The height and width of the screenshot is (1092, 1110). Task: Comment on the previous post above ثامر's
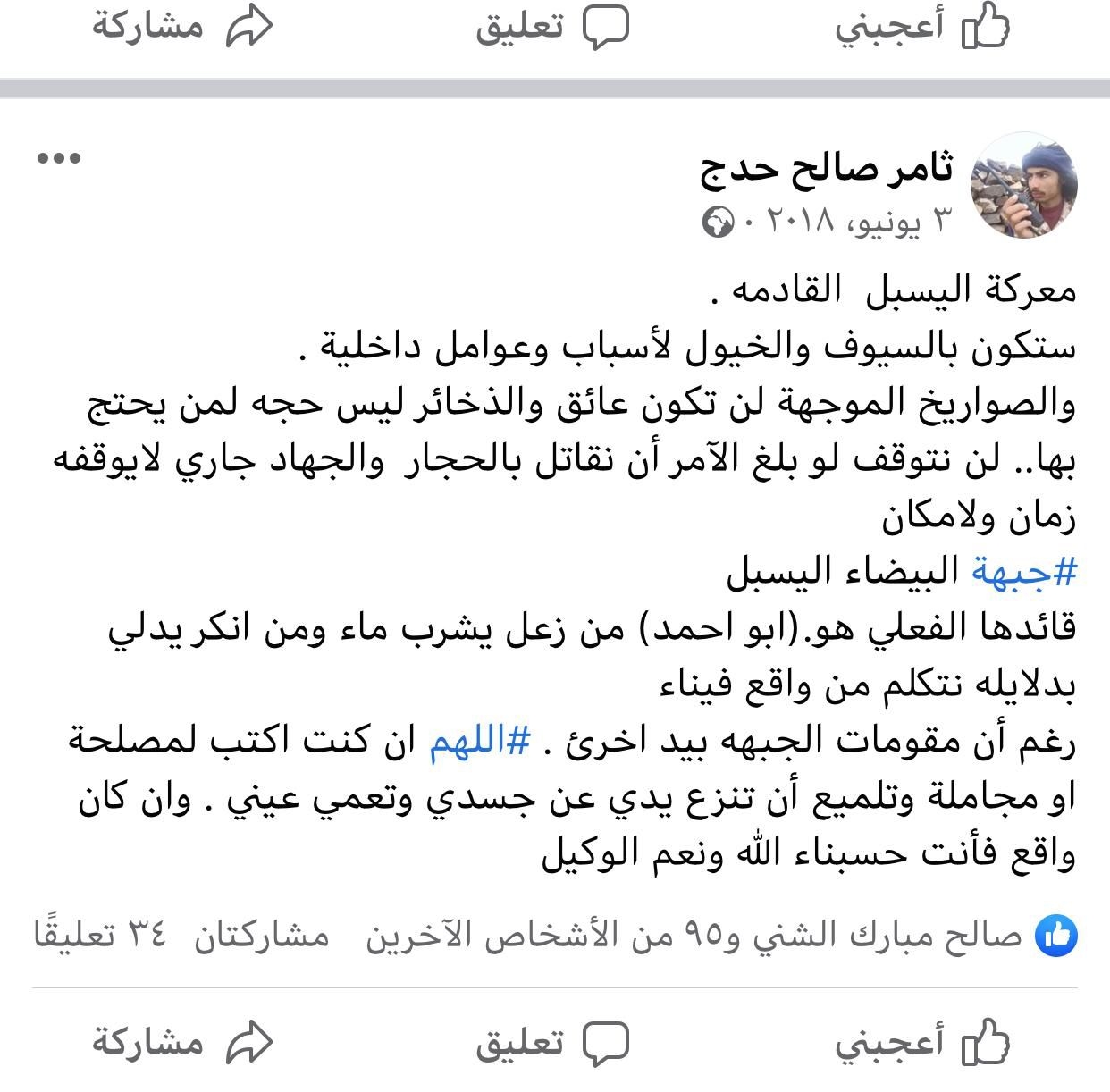pyautogui.click(x=551, y=27)
